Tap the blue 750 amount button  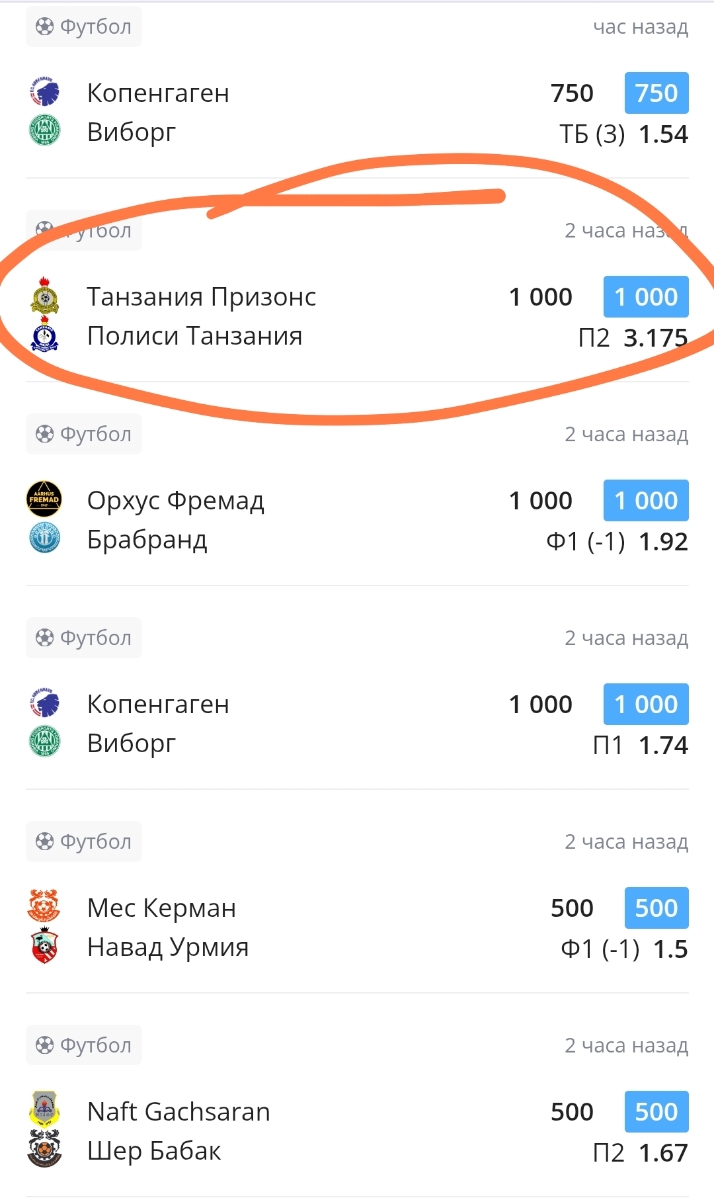(x=657, y=93)
